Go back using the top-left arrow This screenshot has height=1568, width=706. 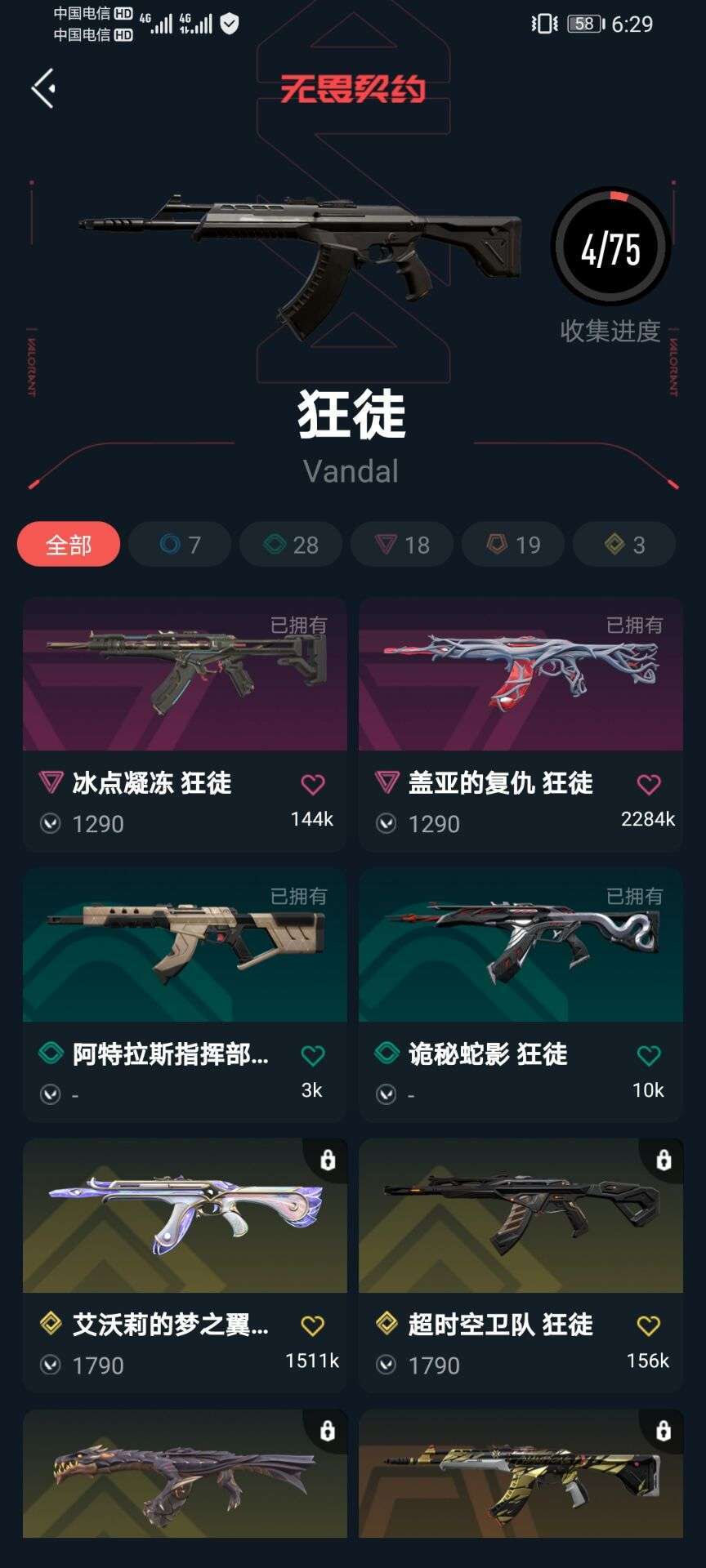click(x=43, y=88)
